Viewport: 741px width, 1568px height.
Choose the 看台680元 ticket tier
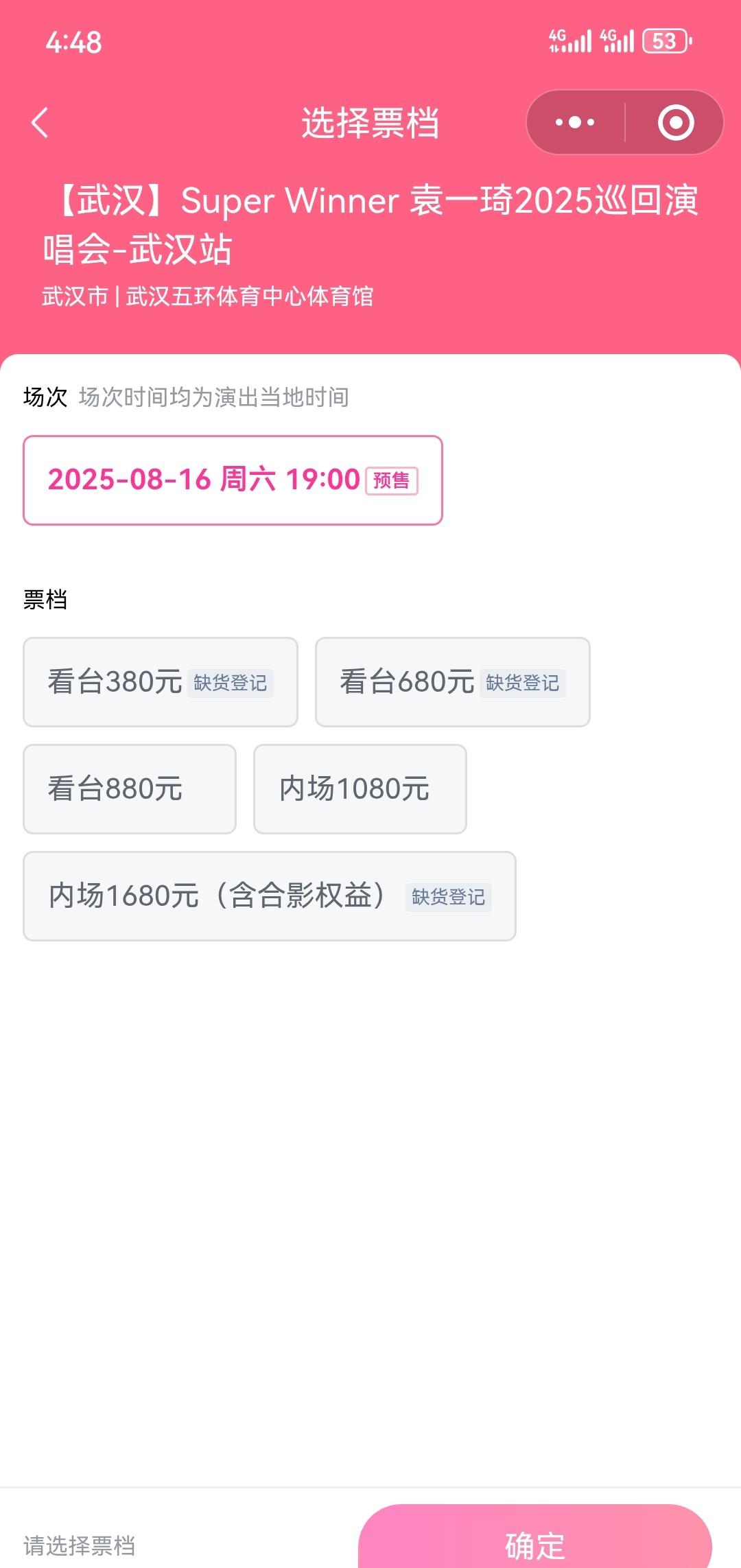click(x=453, y=682)
